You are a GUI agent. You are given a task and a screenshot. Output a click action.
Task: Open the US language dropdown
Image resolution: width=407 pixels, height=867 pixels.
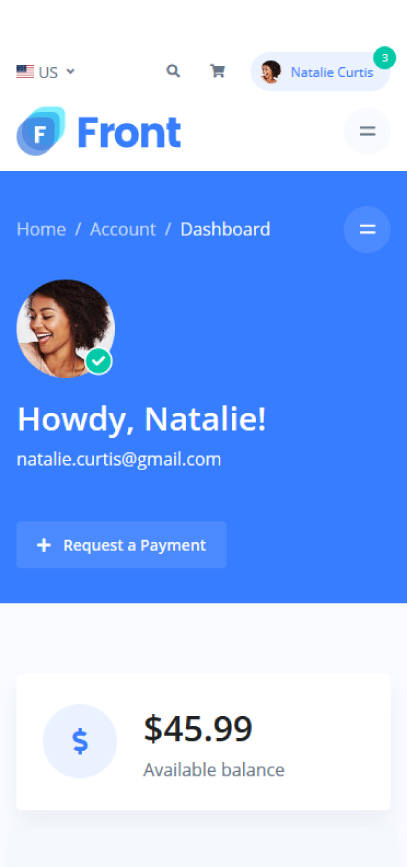(x=45, y=72)
